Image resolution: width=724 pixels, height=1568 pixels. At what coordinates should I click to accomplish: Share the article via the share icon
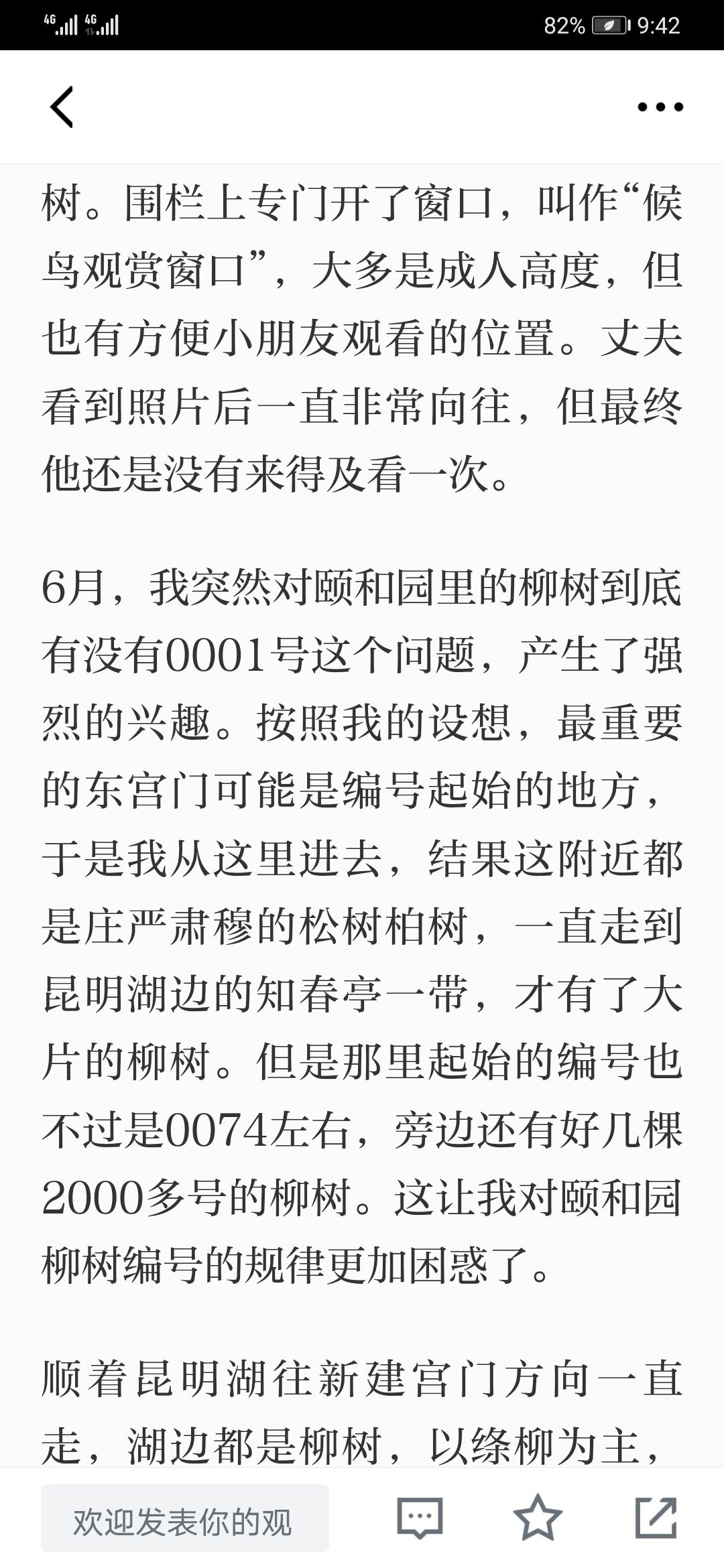[x=656, y=1518]
